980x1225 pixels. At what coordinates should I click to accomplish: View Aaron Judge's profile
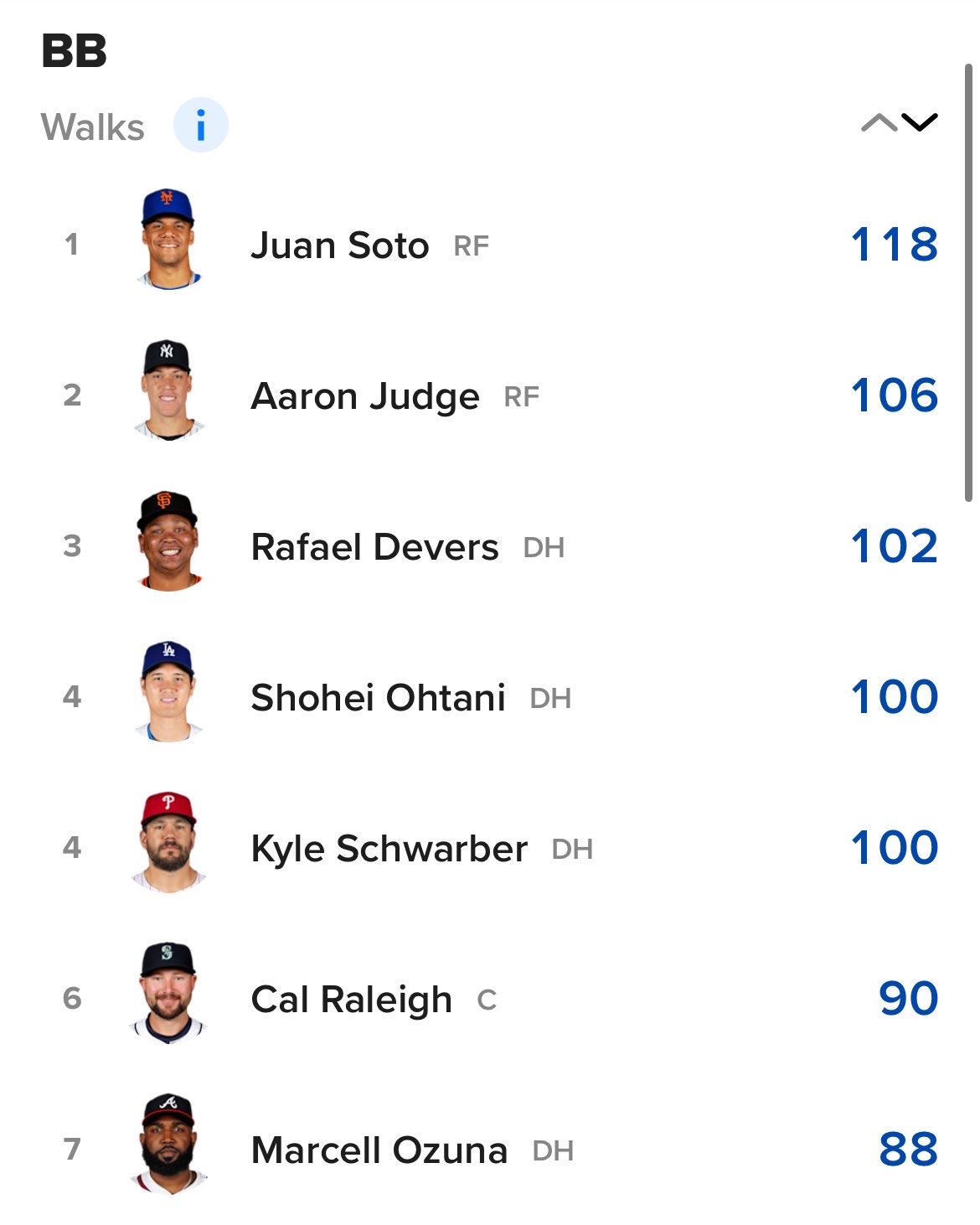(x=364, y=396)
